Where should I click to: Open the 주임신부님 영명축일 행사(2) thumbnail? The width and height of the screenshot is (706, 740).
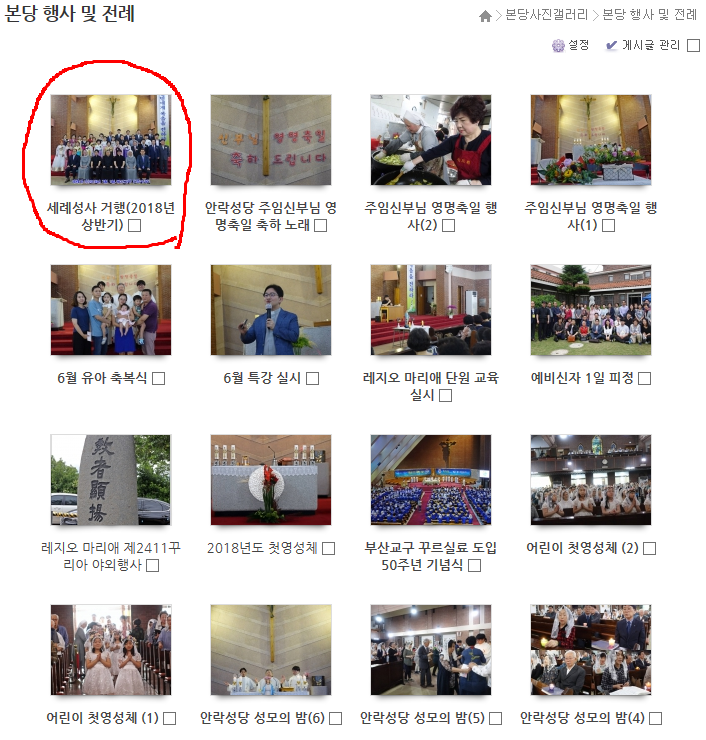coord(431,140)
